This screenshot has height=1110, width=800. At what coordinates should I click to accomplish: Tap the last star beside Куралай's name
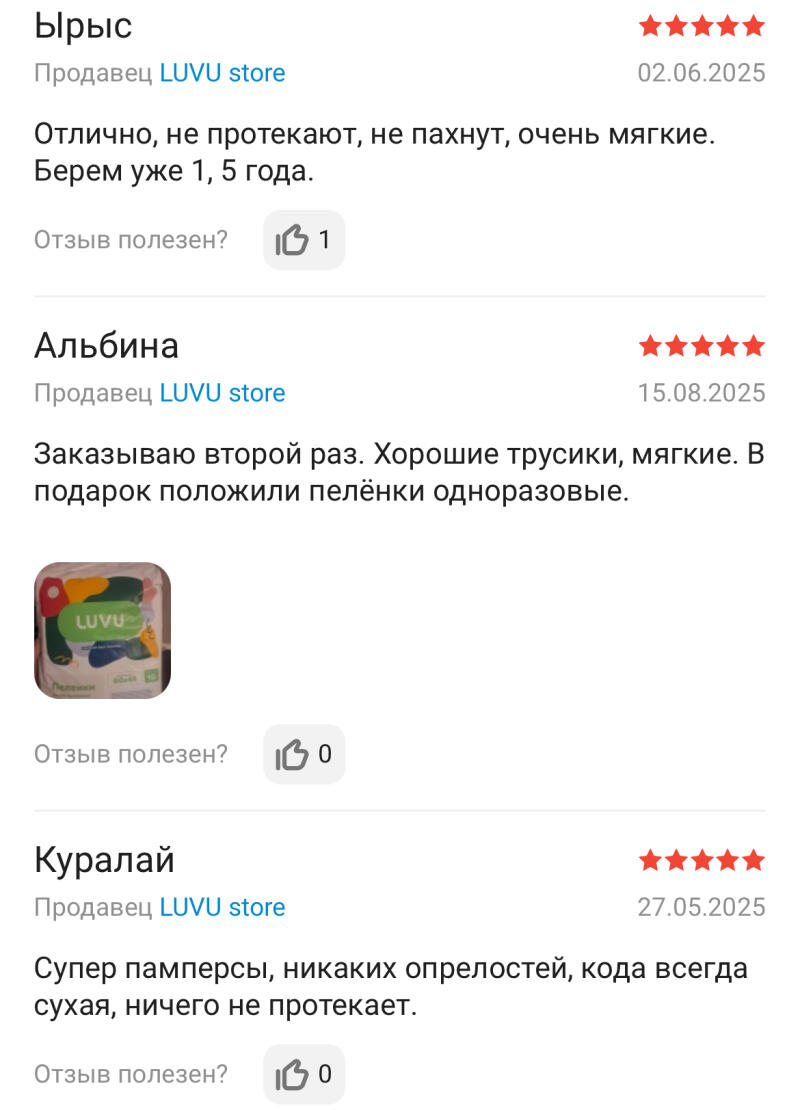[754, 859]
